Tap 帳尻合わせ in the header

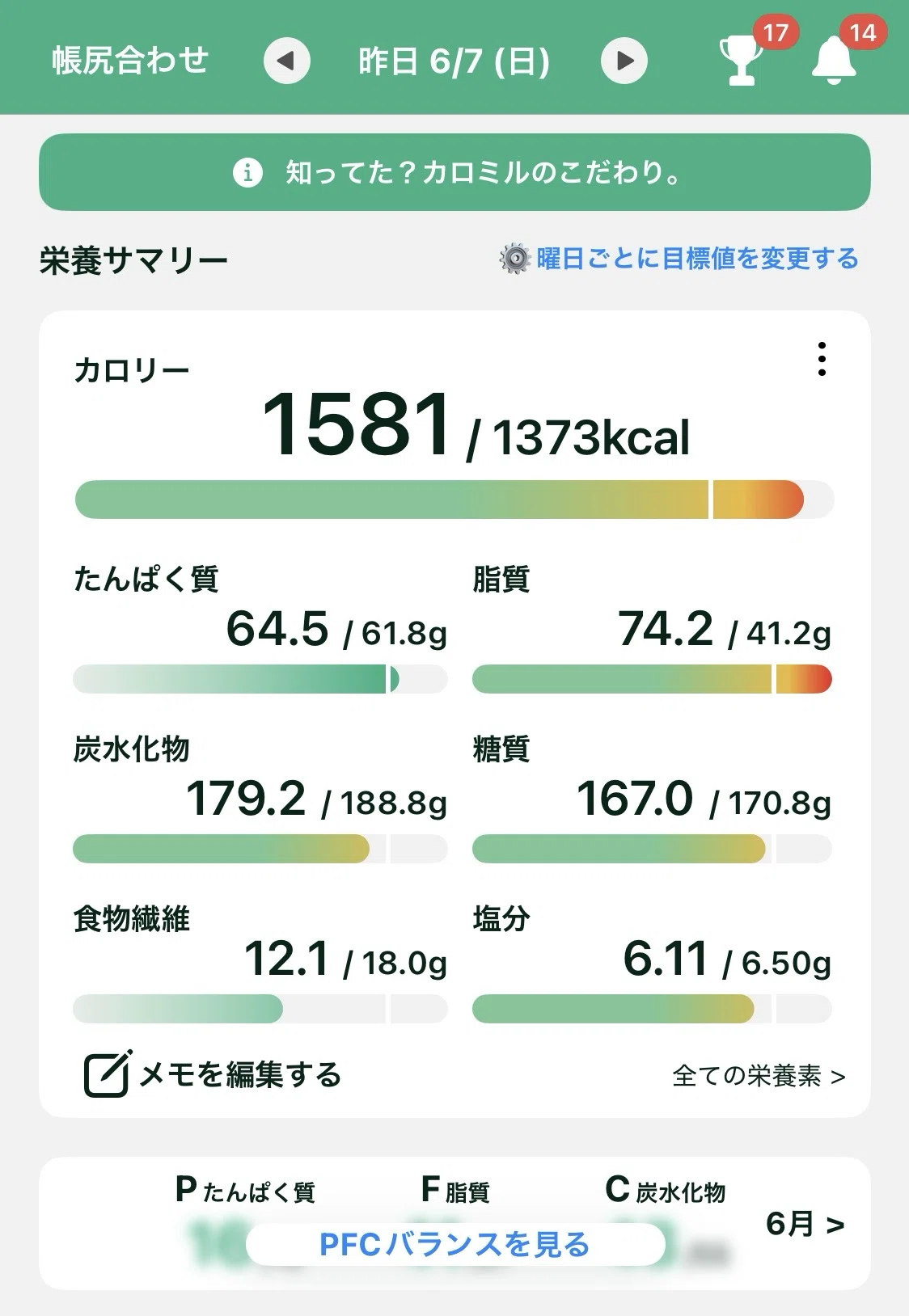pos(130,61)
